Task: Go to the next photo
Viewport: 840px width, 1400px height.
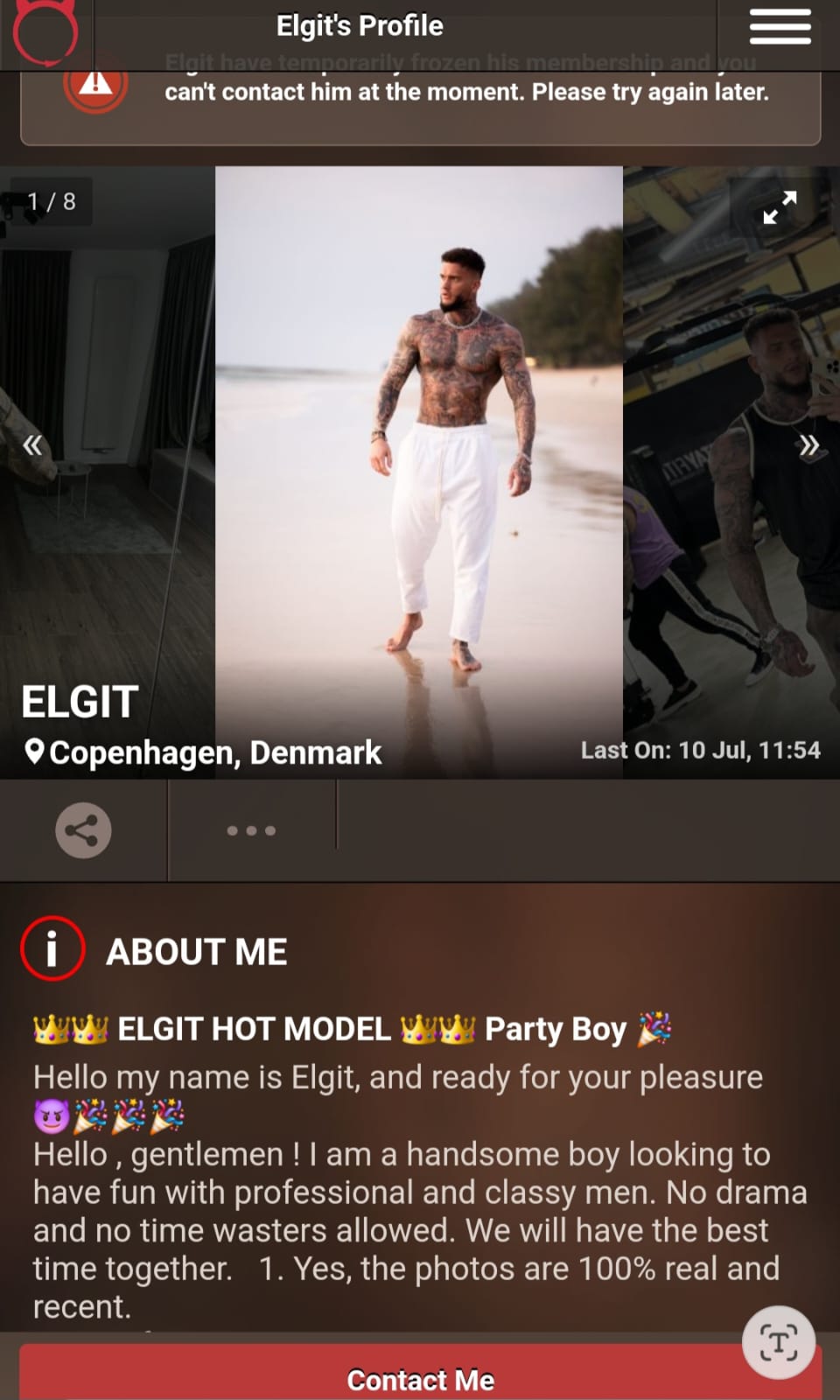Action: point(808,445)
